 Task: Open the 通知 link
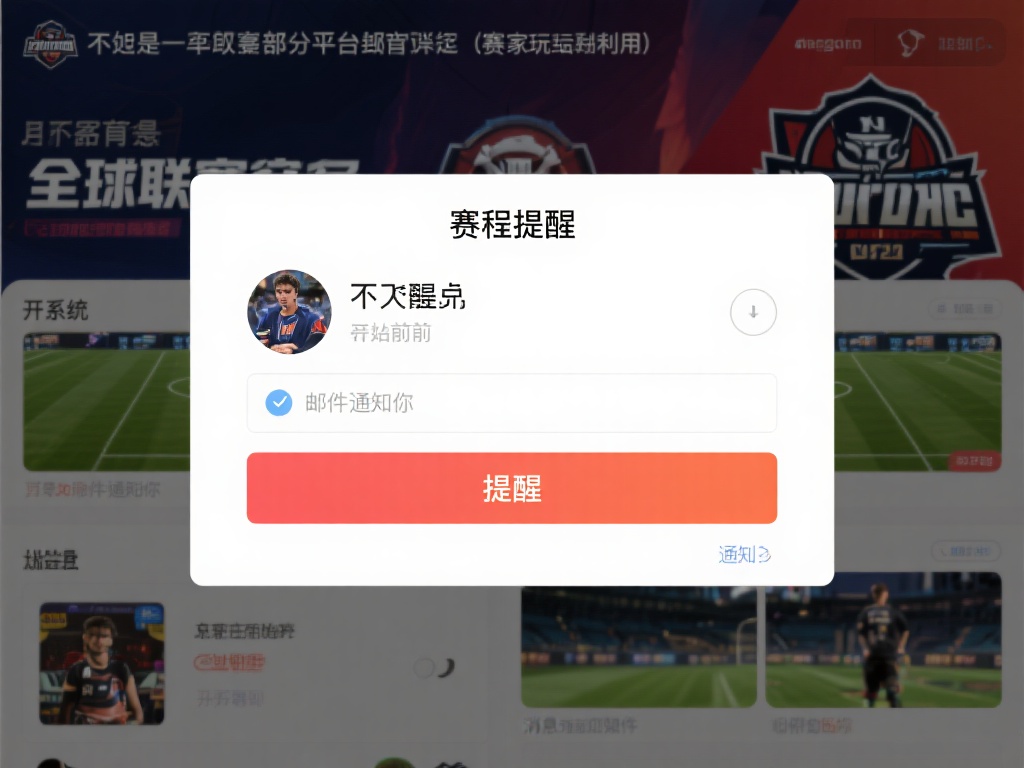pos(743,554)
